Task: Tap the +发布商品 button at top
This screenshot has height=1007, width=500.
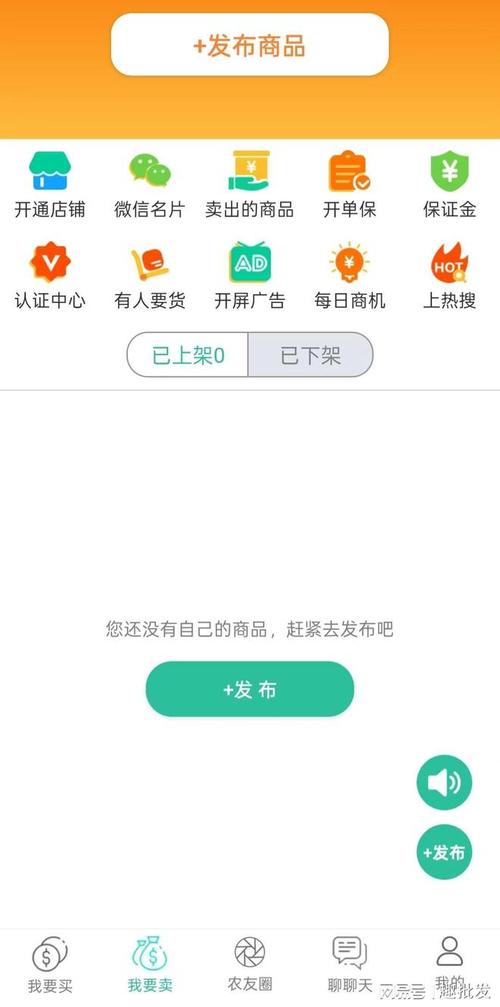Action: (x=250, y=45)
